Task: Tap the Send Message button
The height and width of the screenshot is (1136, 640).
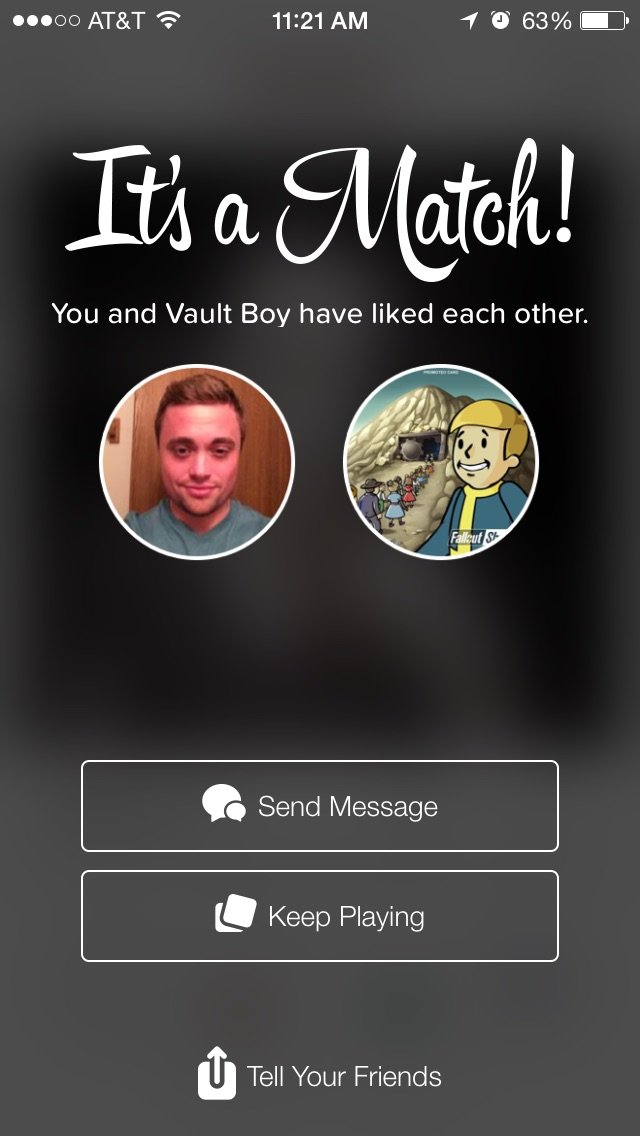Action: coord(320,806)
